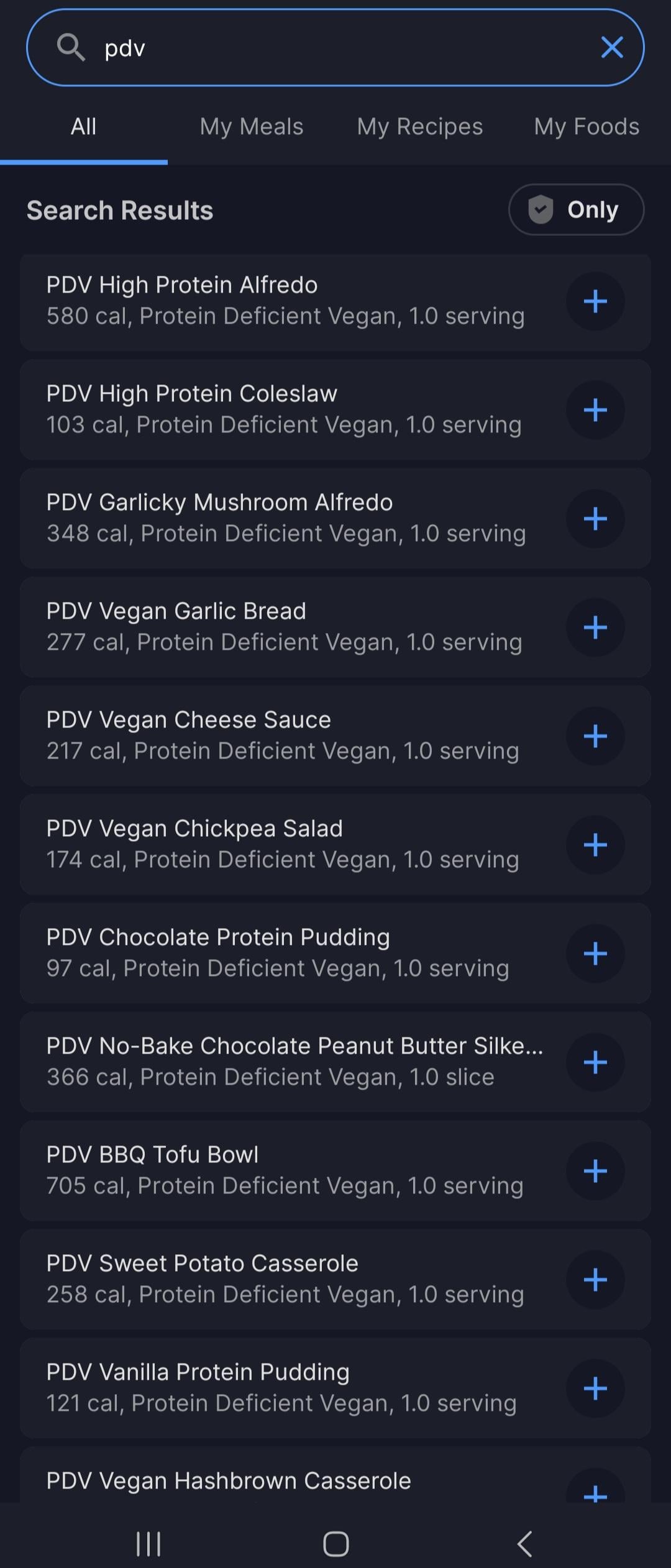The image size is (671, 1568).
Task: Add PDV Vegan Cheese Sauce with plus
Action: (595, 736)
